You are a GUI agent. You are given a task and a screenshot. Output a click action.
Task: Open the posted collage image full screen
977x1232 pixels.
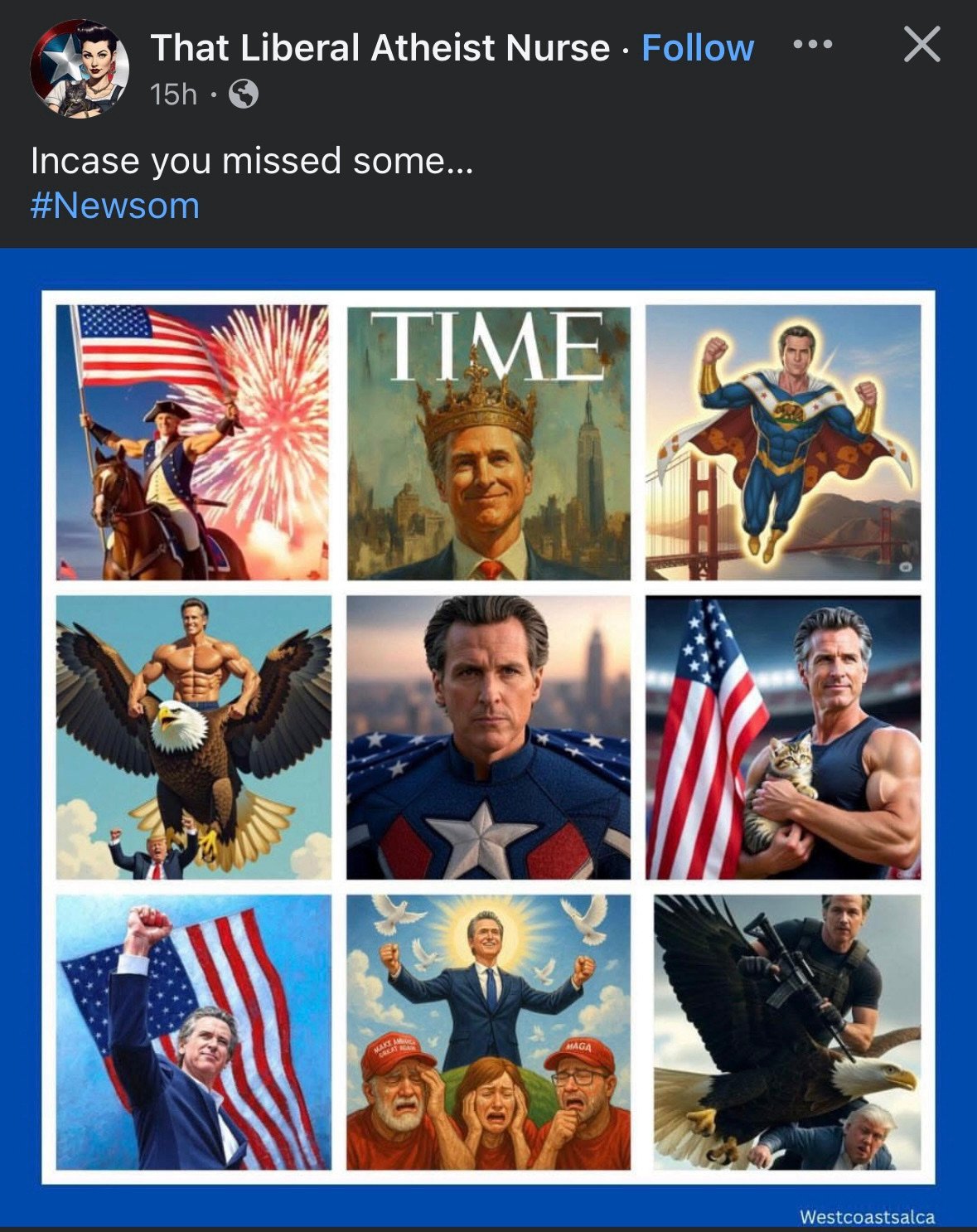(488, 736)
